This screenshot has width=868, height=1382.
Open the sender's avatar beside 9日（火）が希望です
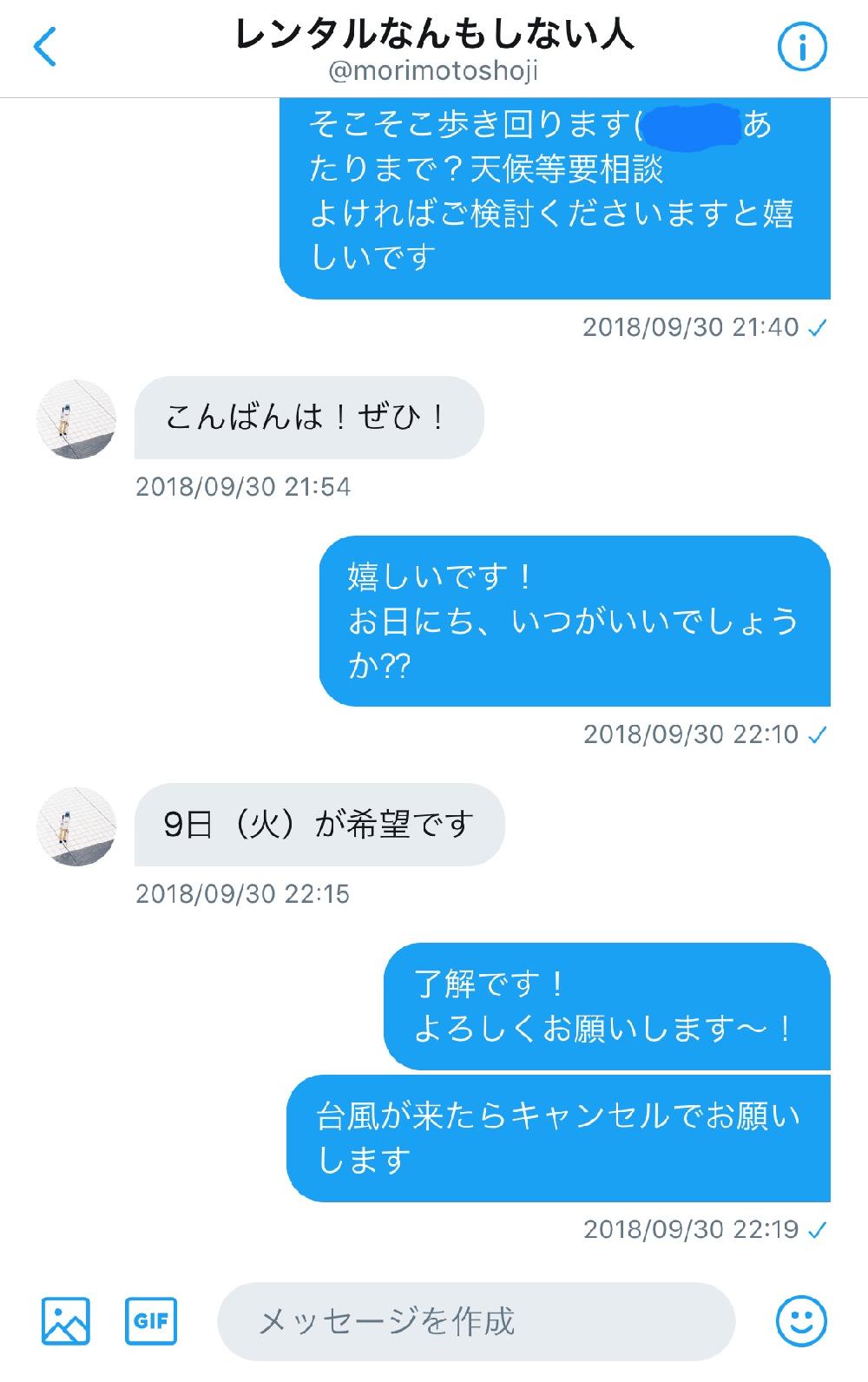(x=76, y=826)
